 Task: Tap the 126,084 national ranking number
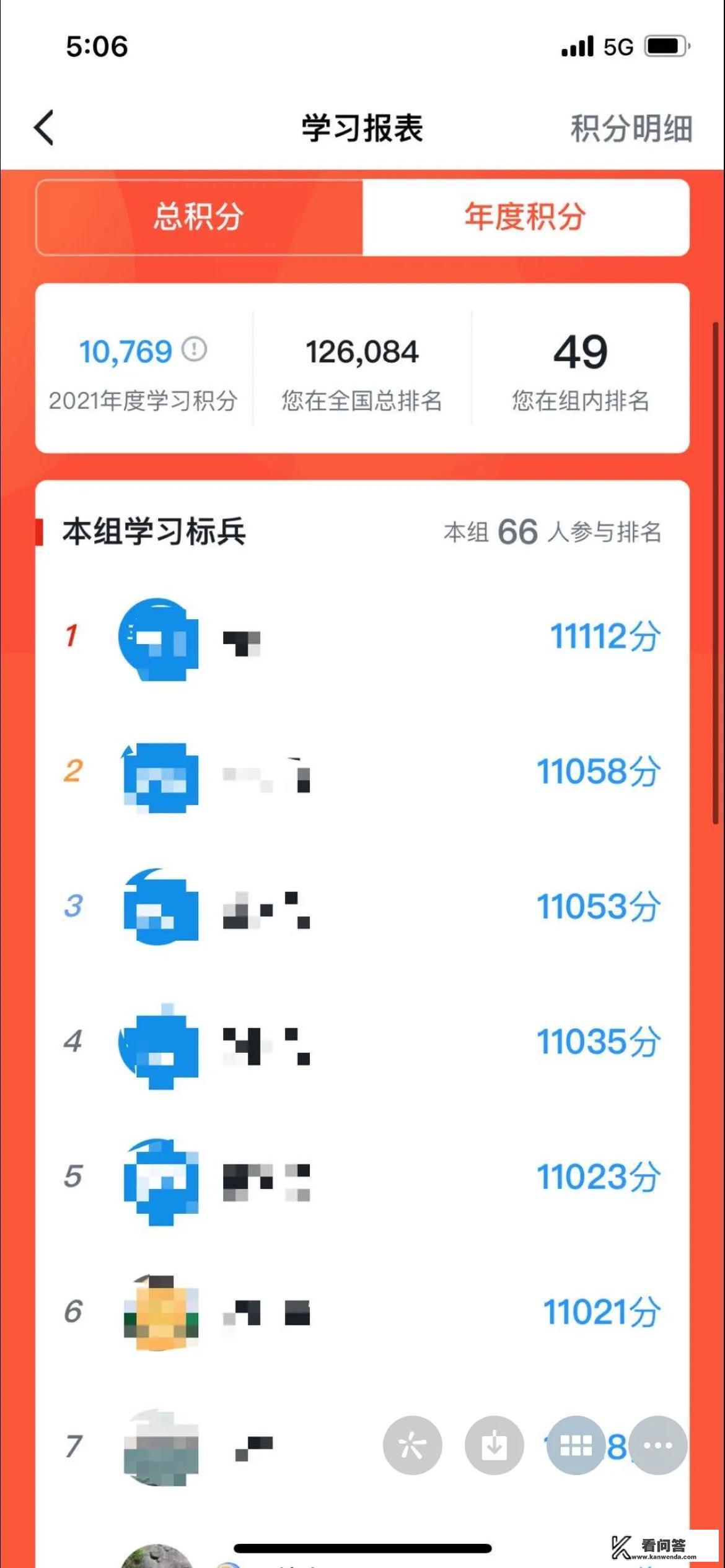tap(362, 352)
